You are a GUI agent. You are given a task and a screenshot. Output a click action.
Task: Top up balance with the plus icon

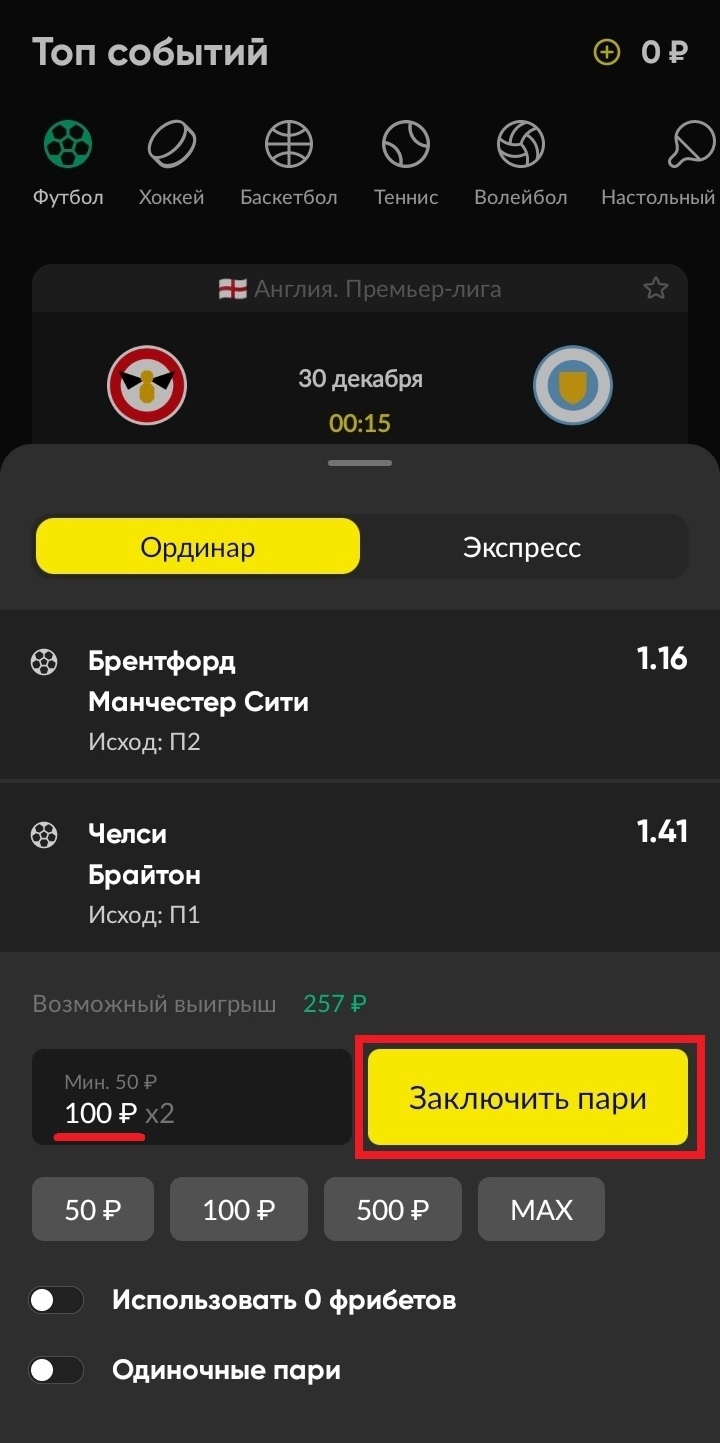coord(607,52)
